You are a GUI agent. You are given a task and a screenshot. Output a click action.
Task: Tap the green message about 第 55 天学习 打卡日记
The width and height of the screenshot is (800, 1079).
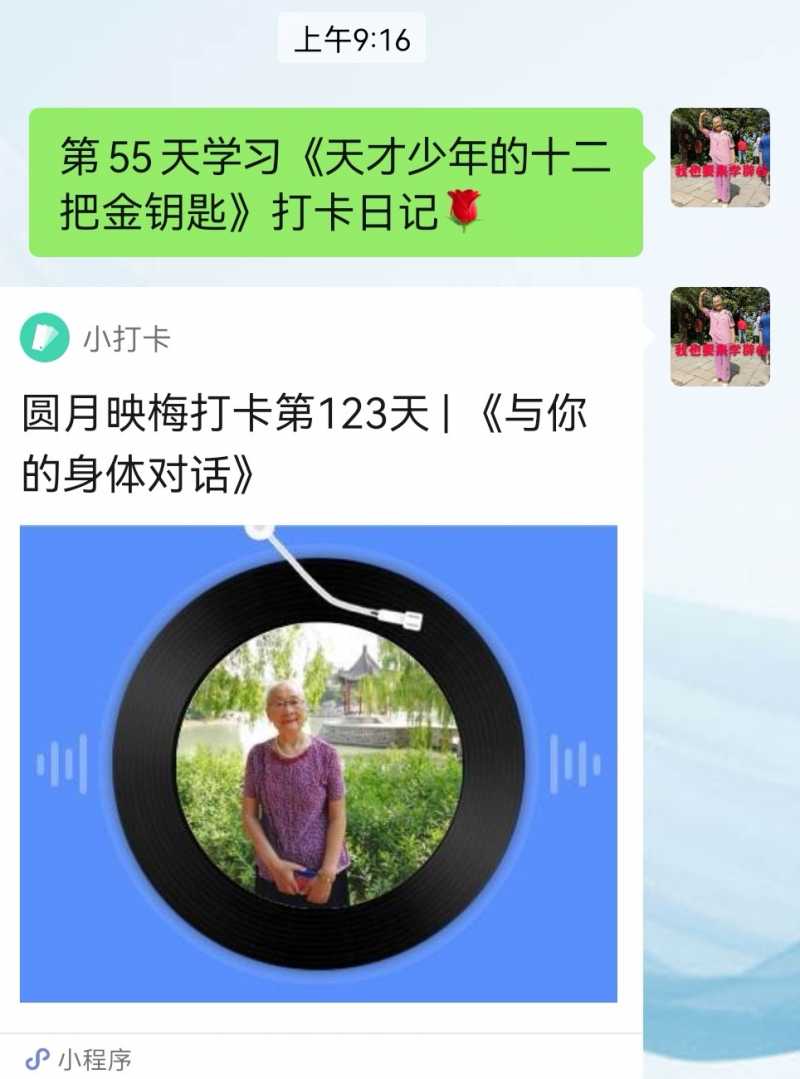335,183
